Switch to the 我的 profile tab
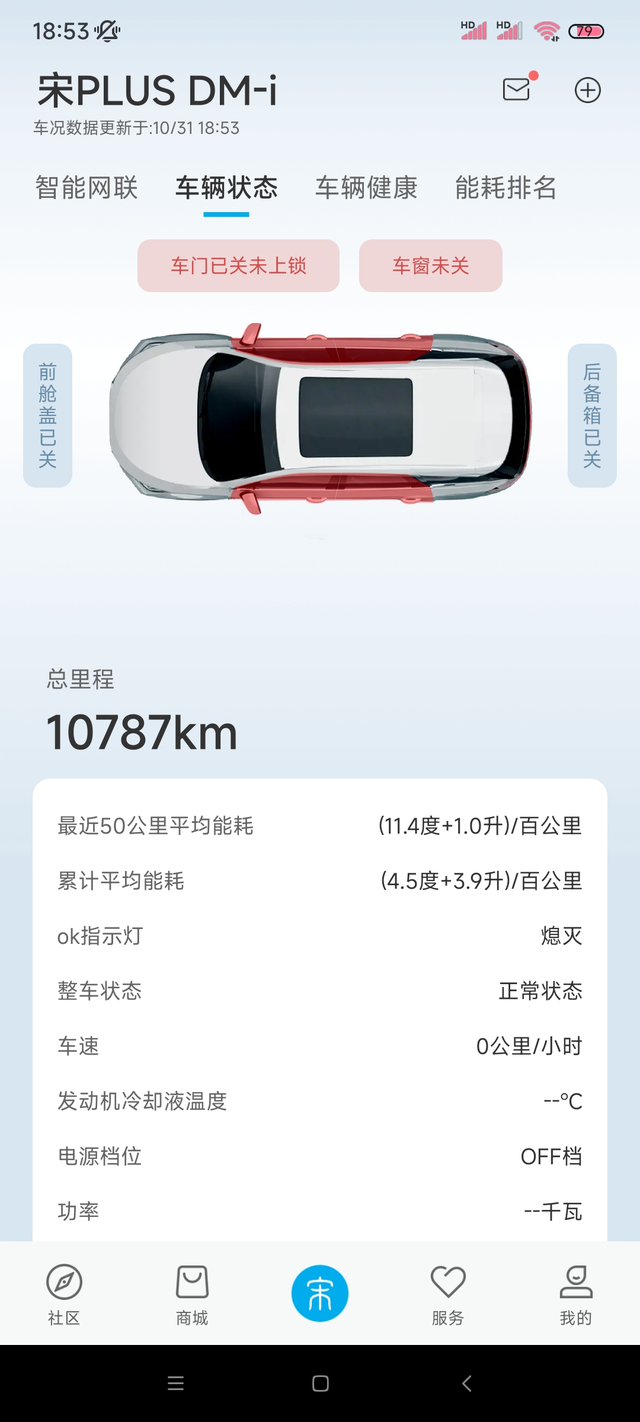Image resolution: width=640 pixels, height=1422 pixels. point(576,1294)
